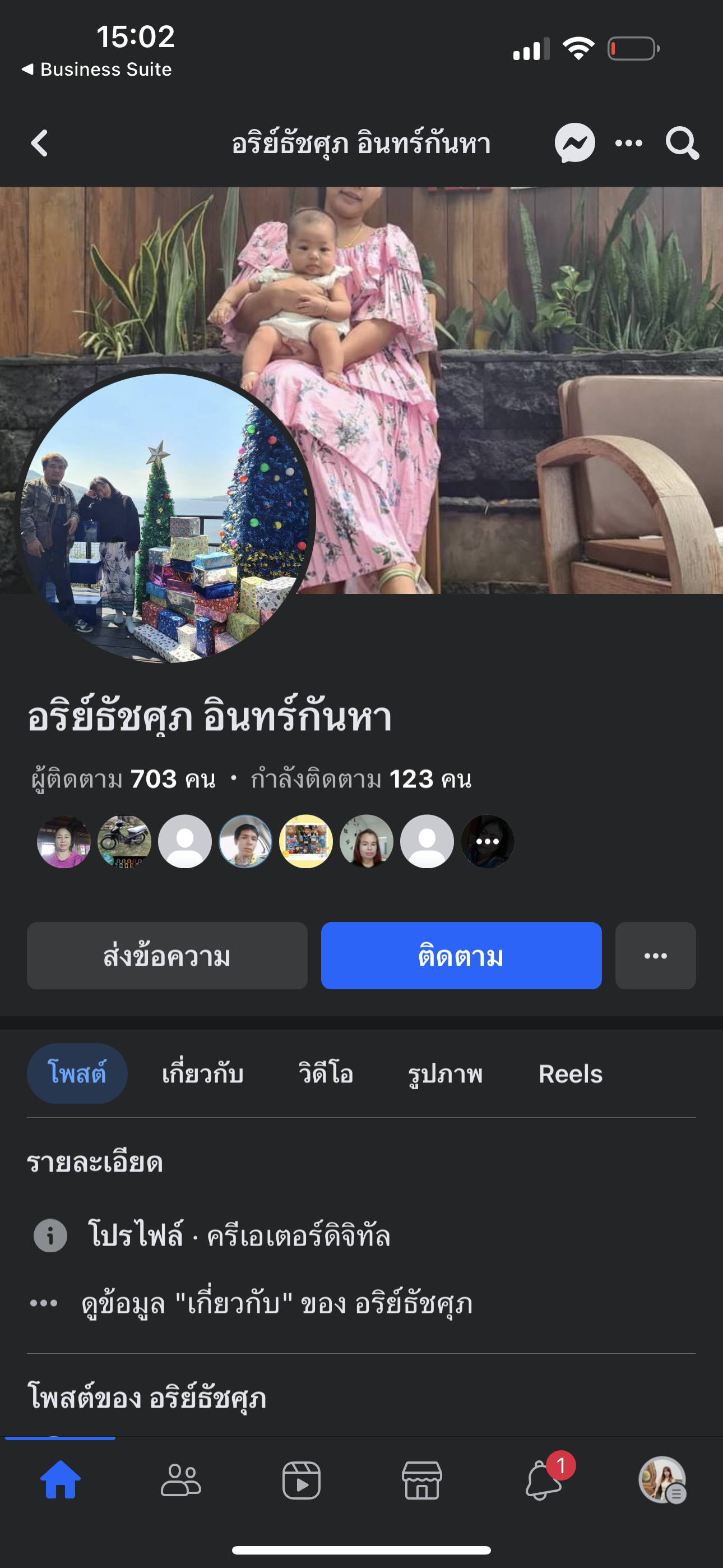
Task: Switch to the วิดีโอ tab
Action: (326, 1073)
